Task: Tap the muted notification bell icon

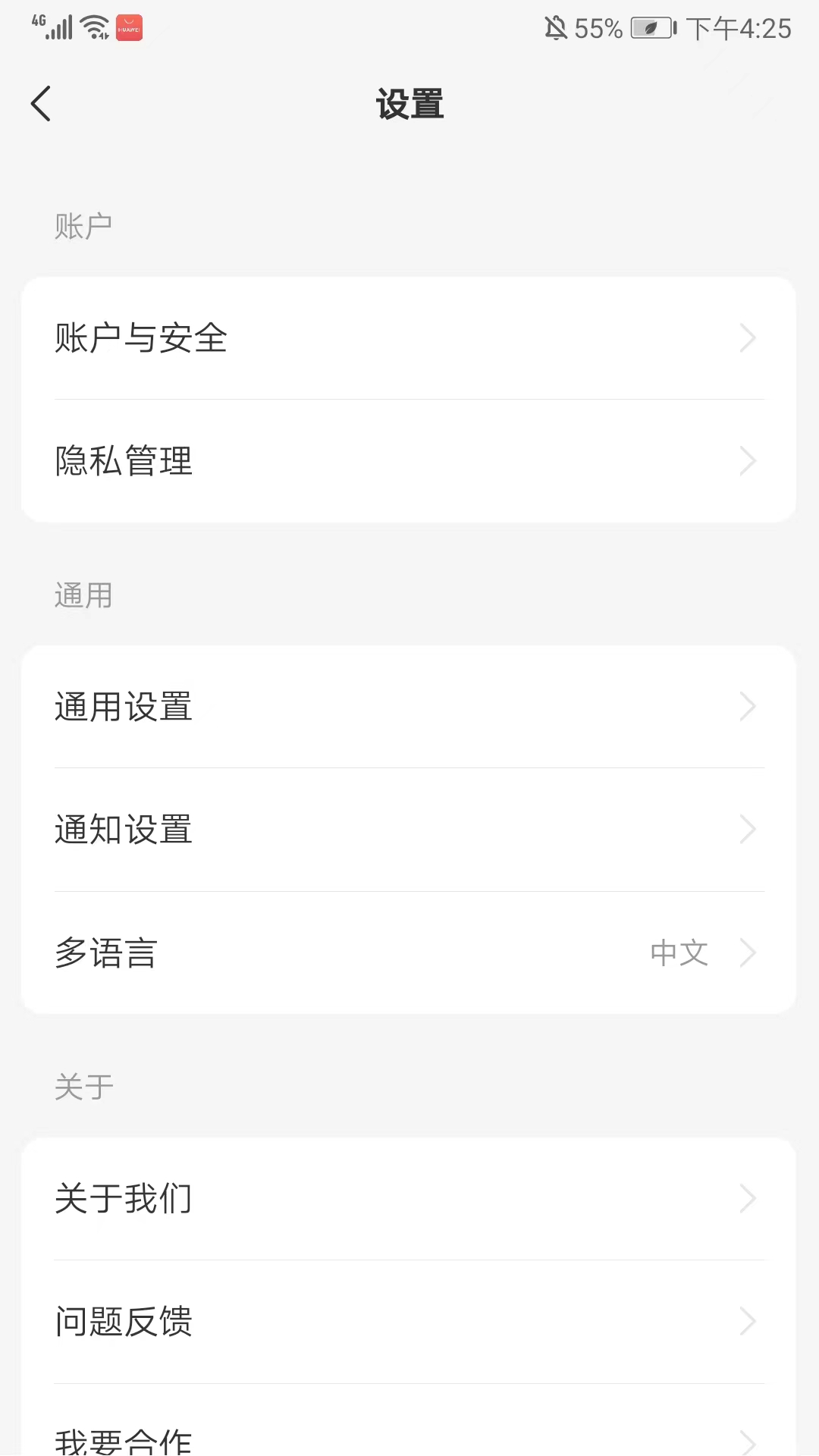Action: [x=556, y=28]
